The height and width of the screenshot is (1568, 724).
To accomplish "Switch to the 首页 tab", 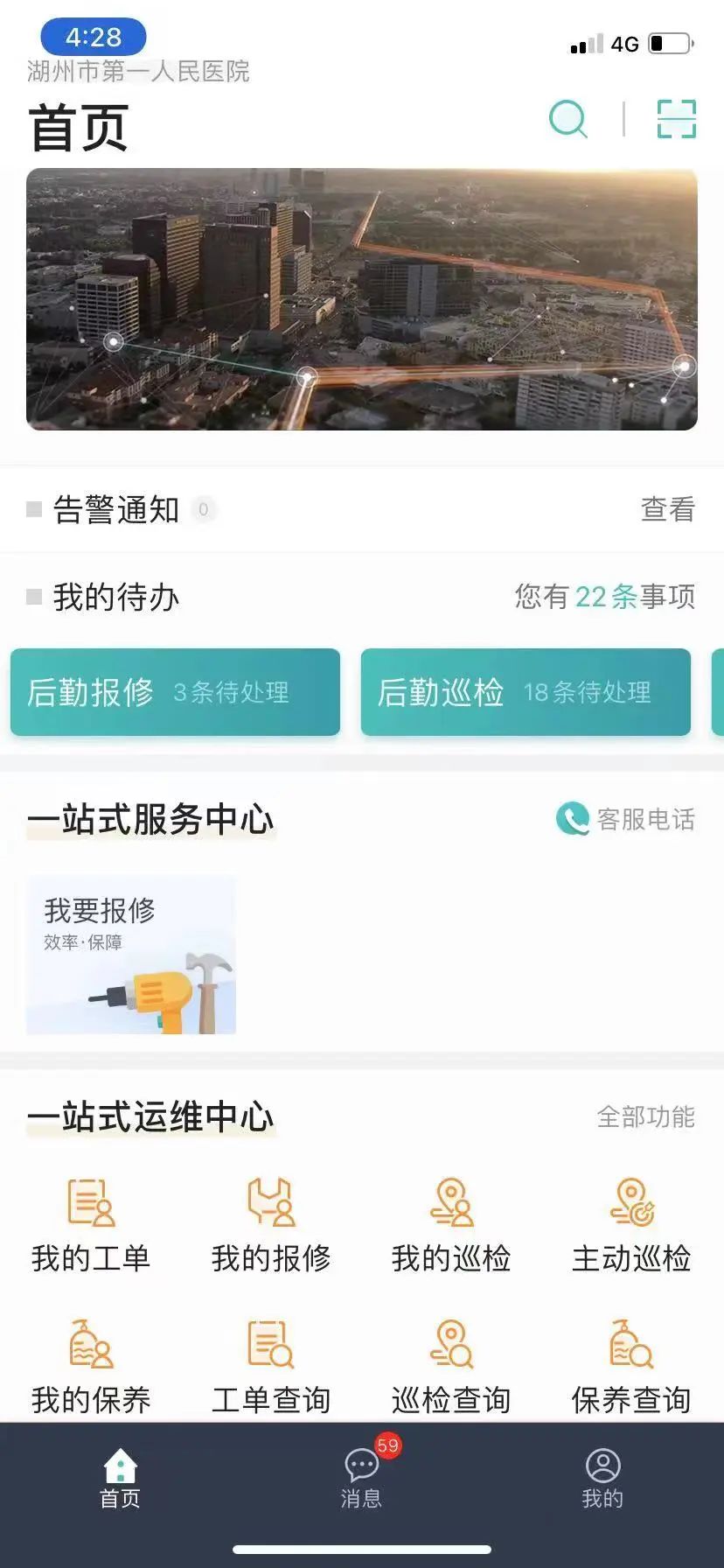I will coord(120,1479).
